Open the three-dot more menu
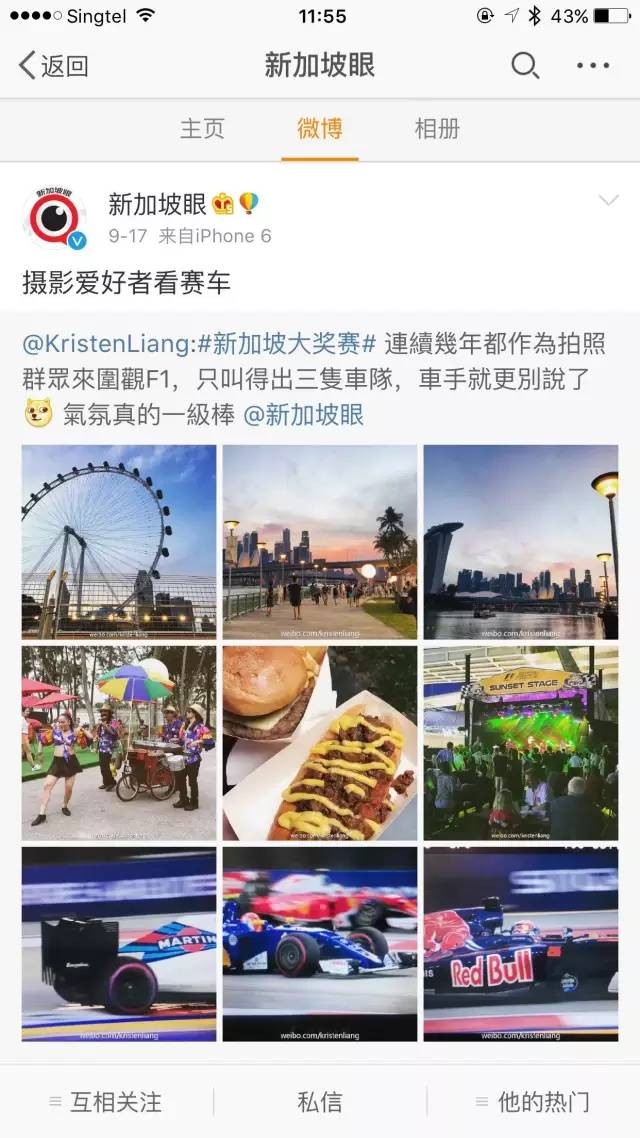The width and height of the screenshot is (640, 1138). pyautogui.click(x=593, y=66)
